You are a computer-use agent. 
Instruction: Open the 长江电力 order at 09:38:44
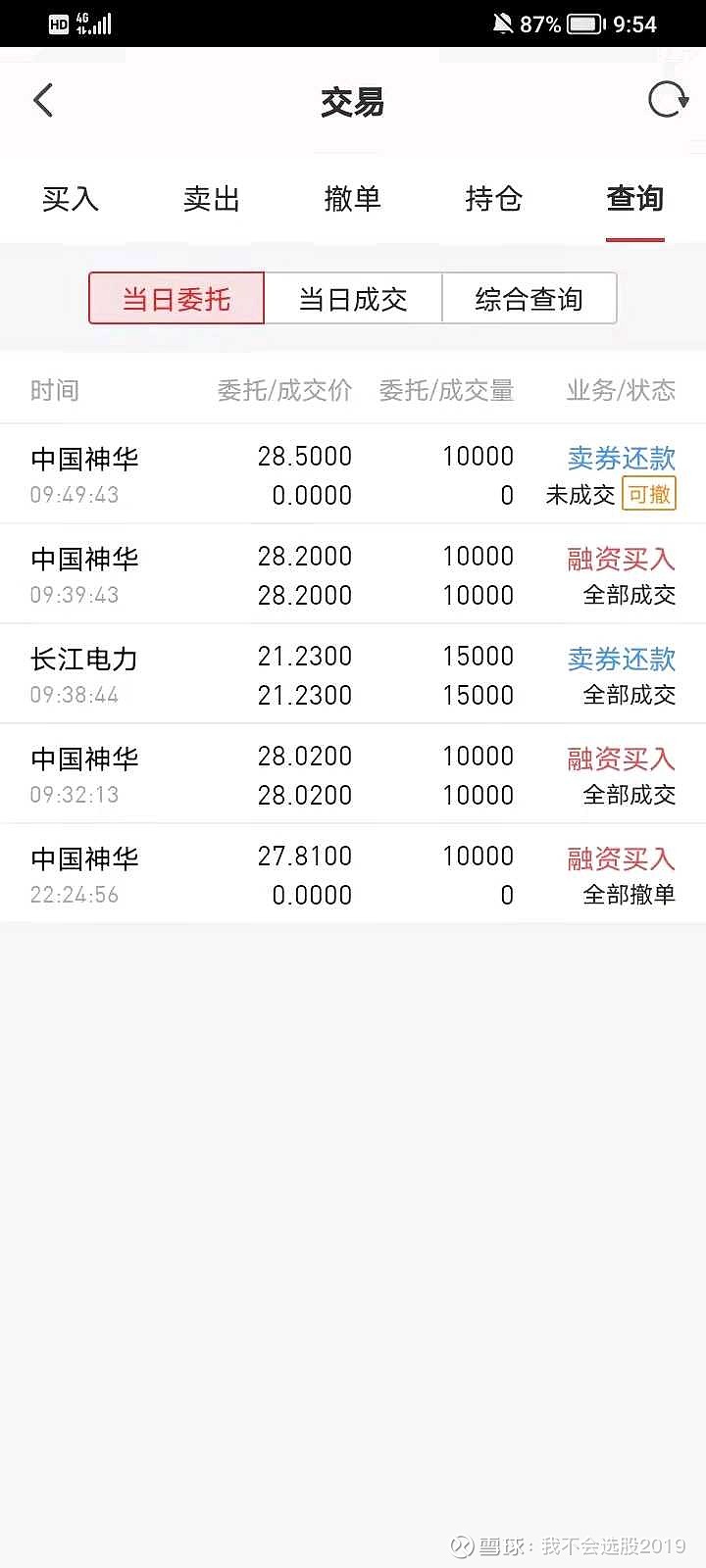[353, 674]
